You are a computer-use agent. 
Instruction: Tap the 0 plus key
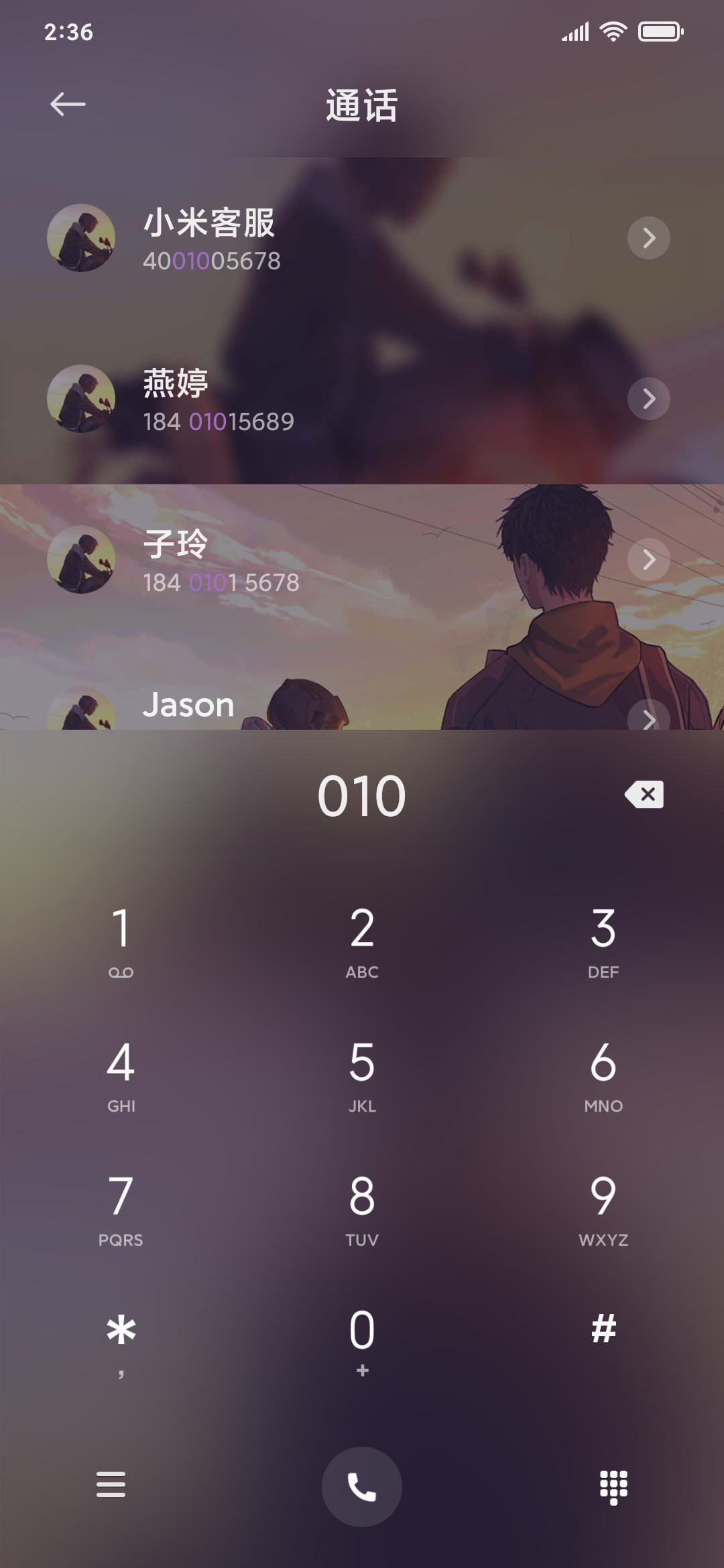362,1344
